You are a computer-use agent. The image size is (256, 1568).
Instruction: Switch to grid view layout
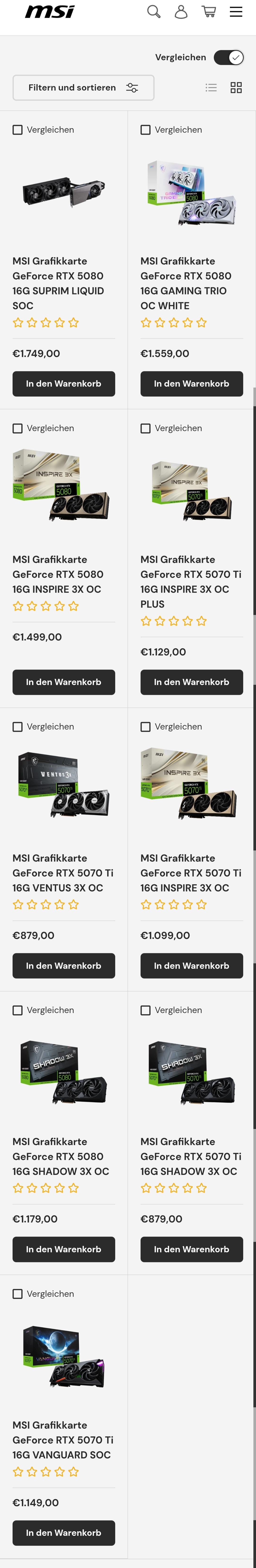236,88
